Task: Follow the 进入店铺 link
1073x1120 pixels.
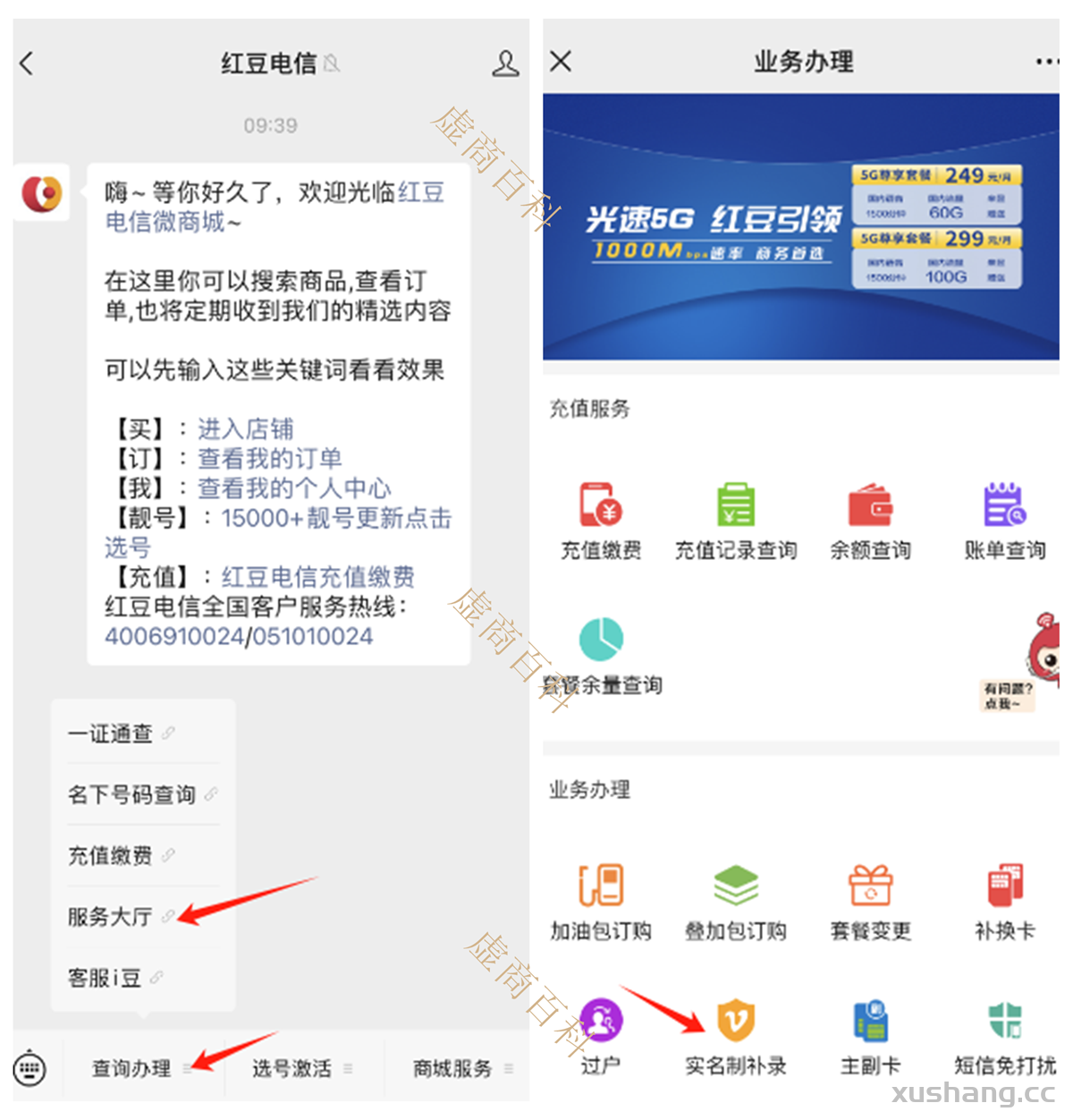Action: [245, 429]
